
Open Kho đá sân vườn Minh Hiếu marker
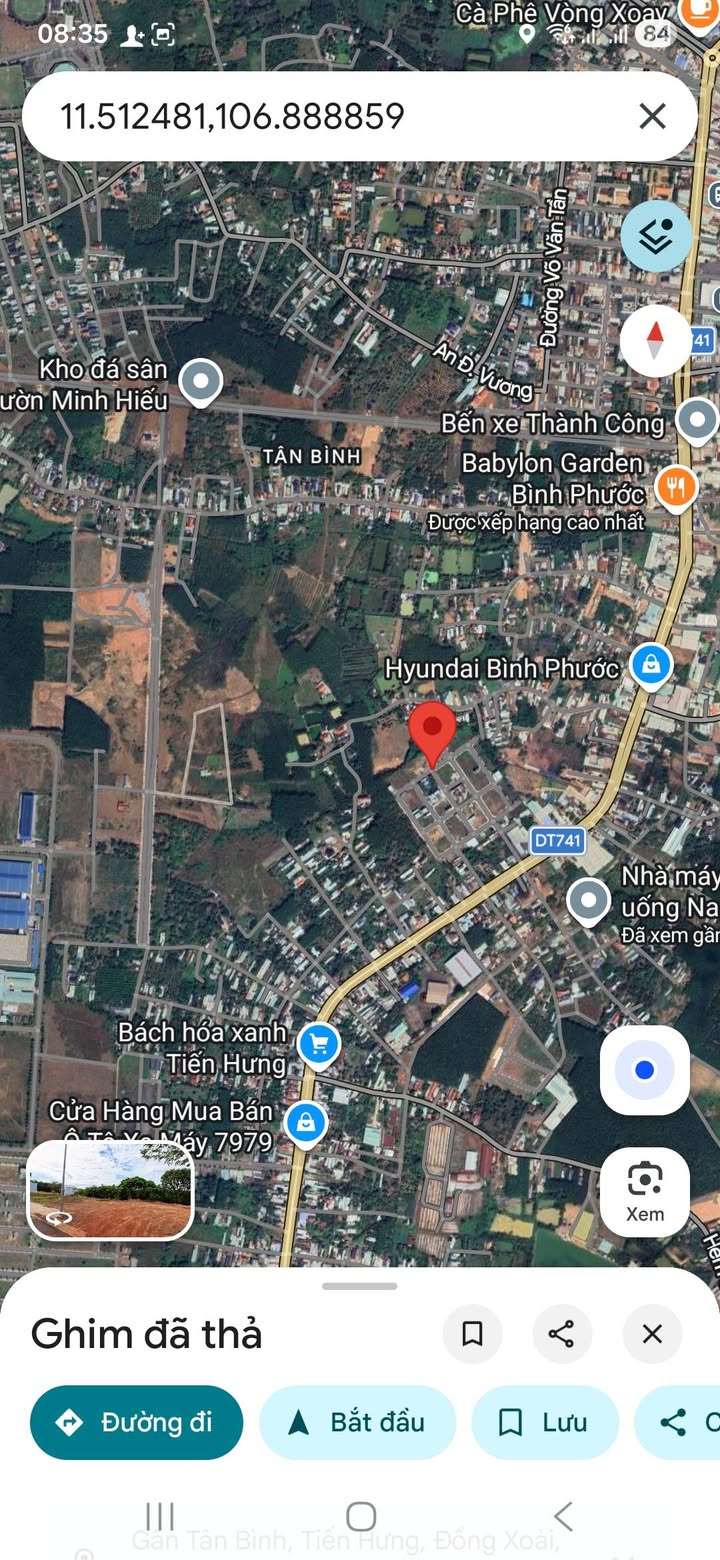click(201, 381)
